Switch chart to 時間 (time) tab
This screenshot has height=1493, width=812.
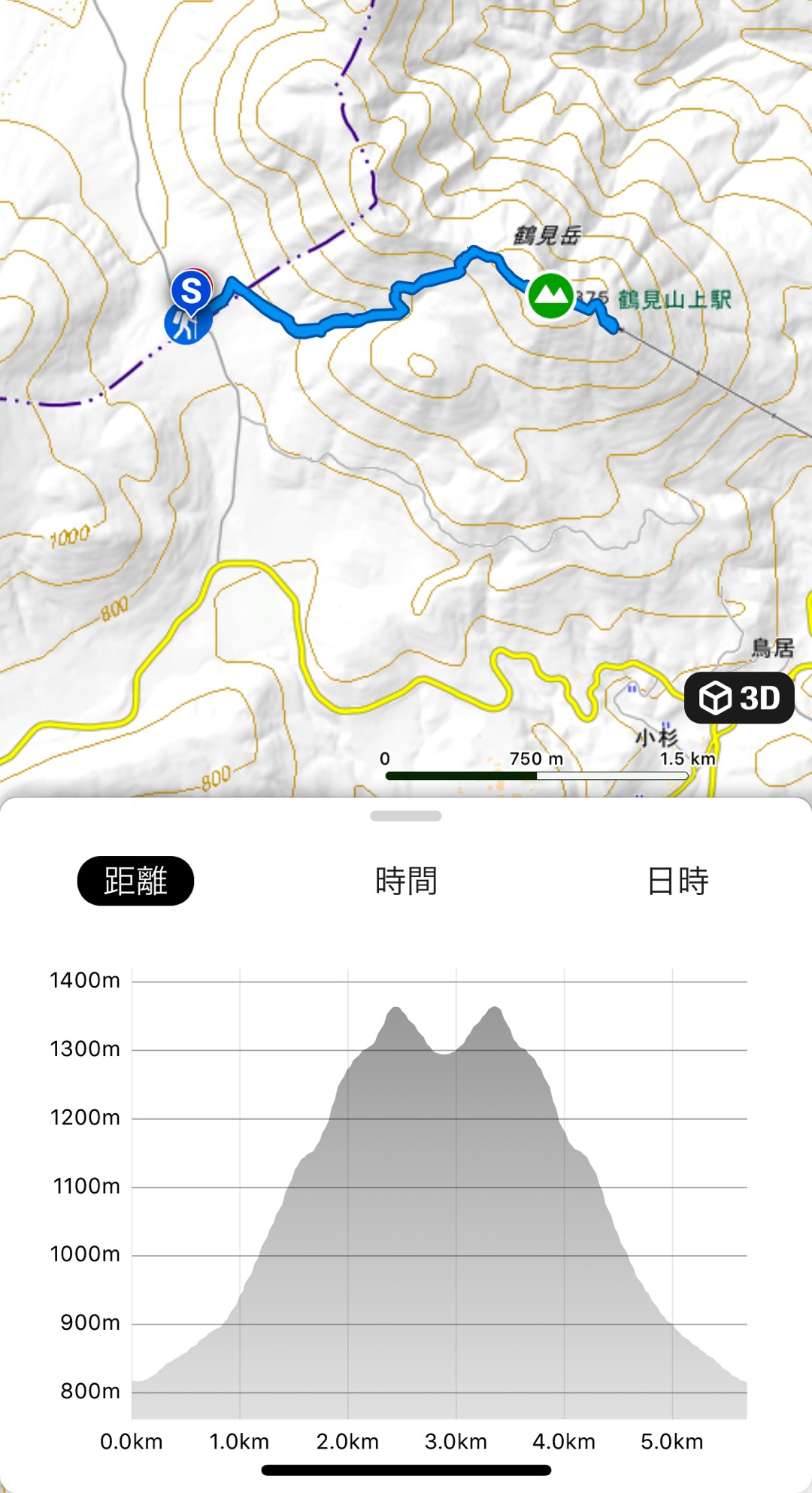pyautogui.click(x=406, y=881)
